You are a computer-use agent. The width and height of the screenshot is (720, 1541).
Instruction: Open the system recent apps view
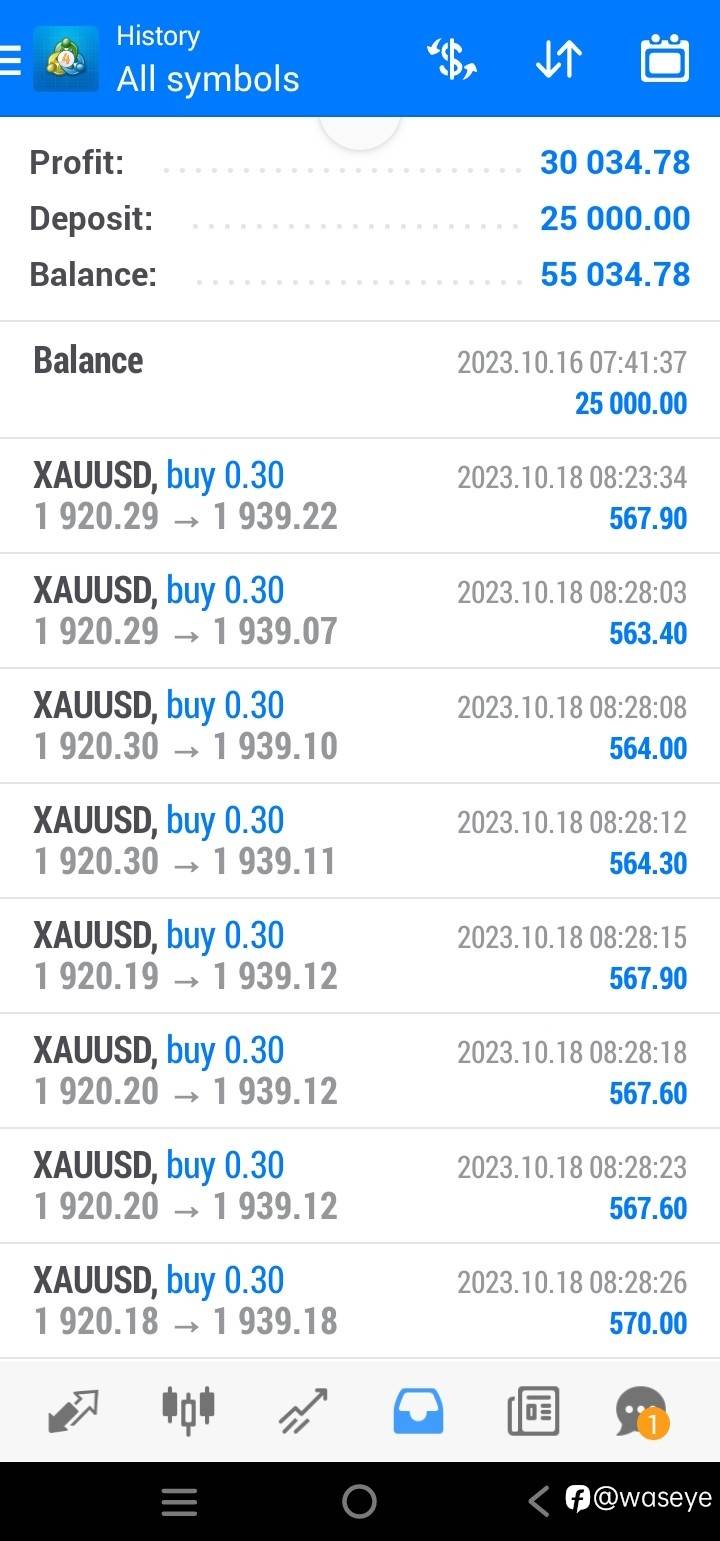(x=179, y=1501)
